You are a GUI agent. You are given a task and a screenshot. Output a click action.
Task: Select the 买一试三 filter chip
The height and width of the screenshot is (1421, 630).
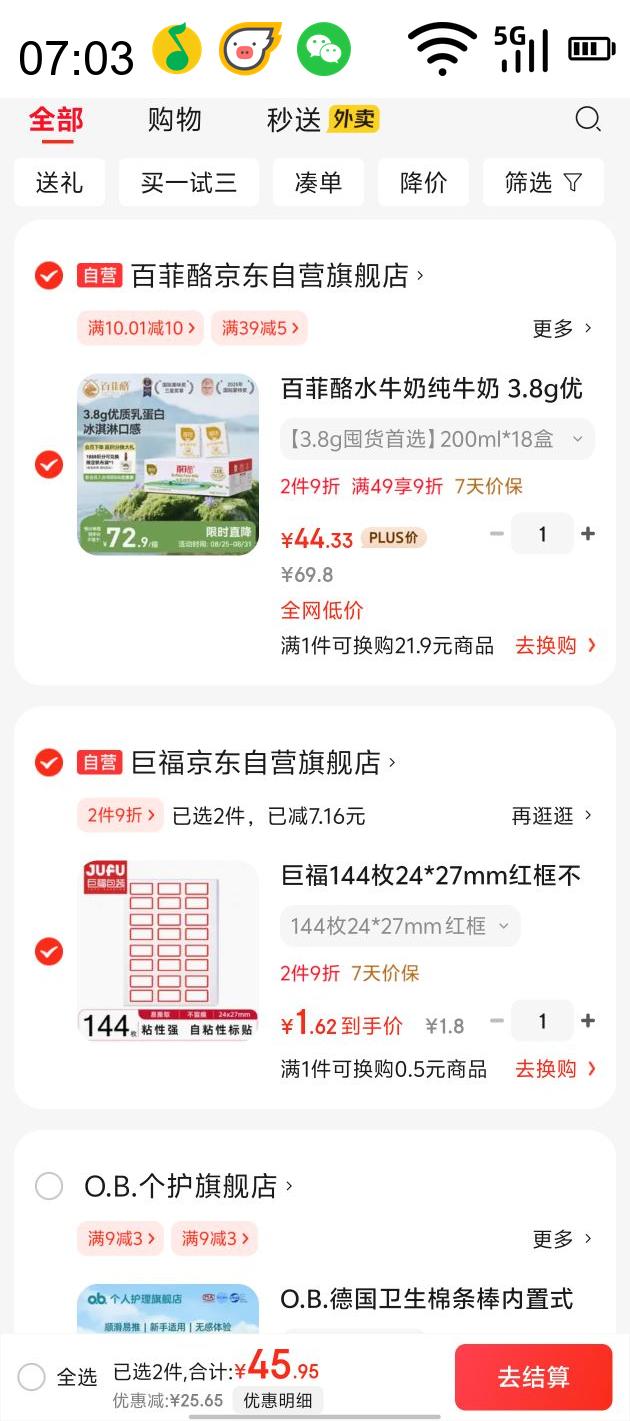[188, 183]
